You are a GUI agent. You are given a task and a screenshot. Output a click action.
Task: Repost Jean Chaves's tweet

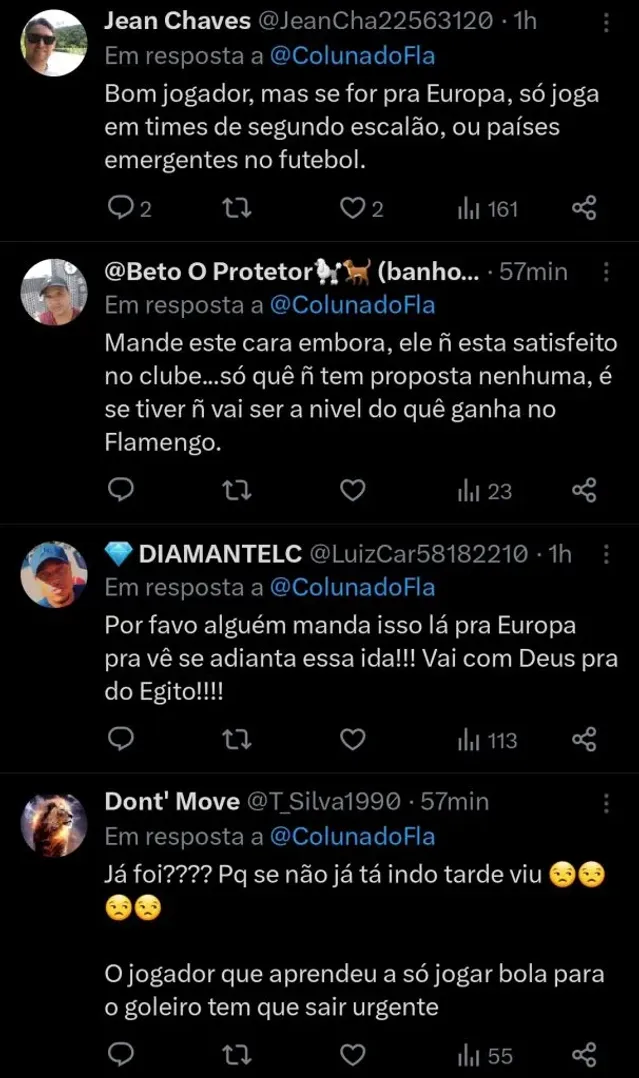point(237,208)
